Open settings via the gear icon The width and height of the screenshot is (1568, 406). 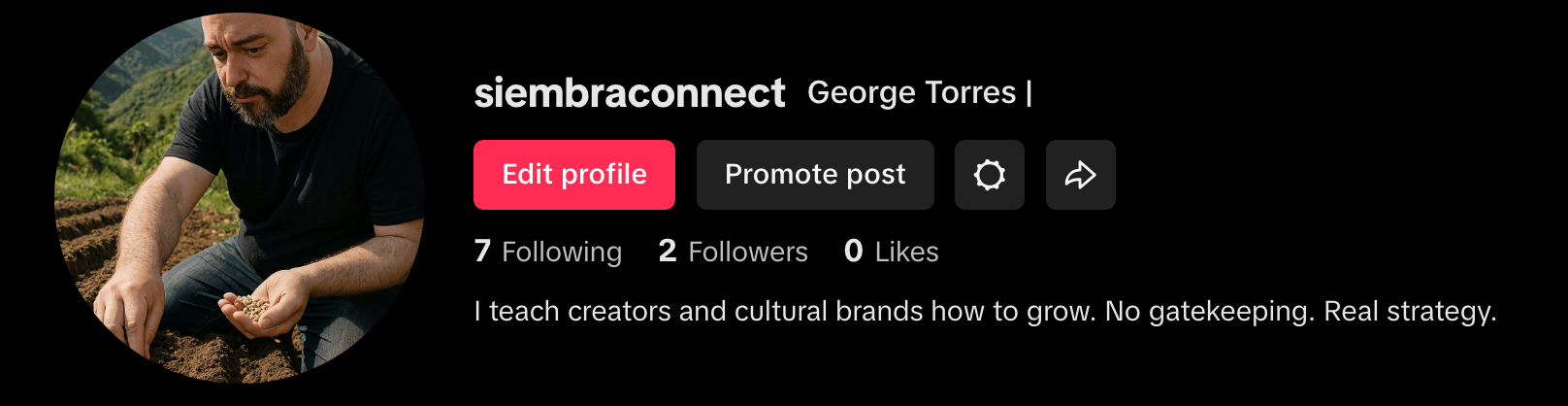(x=989, y=175)
